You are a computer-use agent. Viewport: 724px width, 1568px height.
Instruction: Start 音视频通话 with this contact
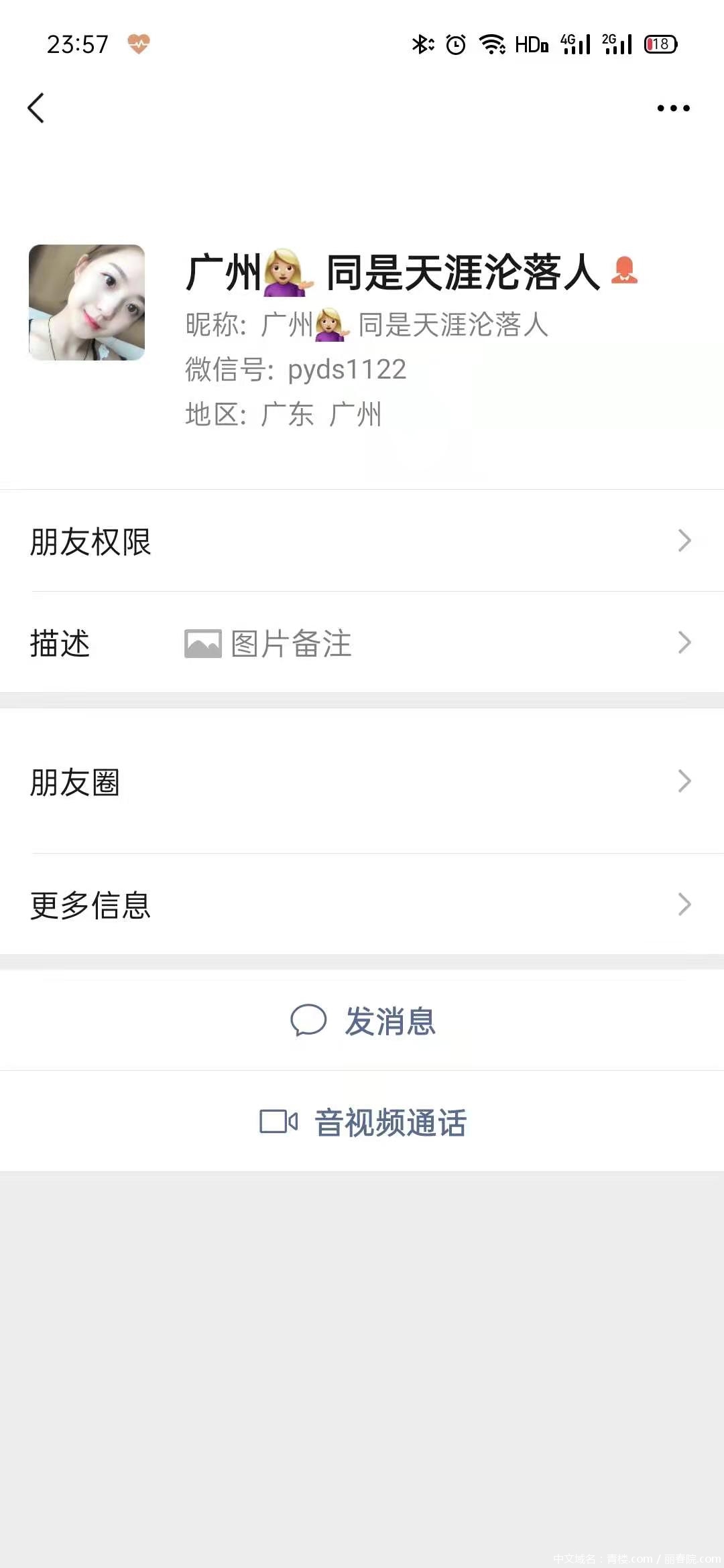pos(363,1122)
